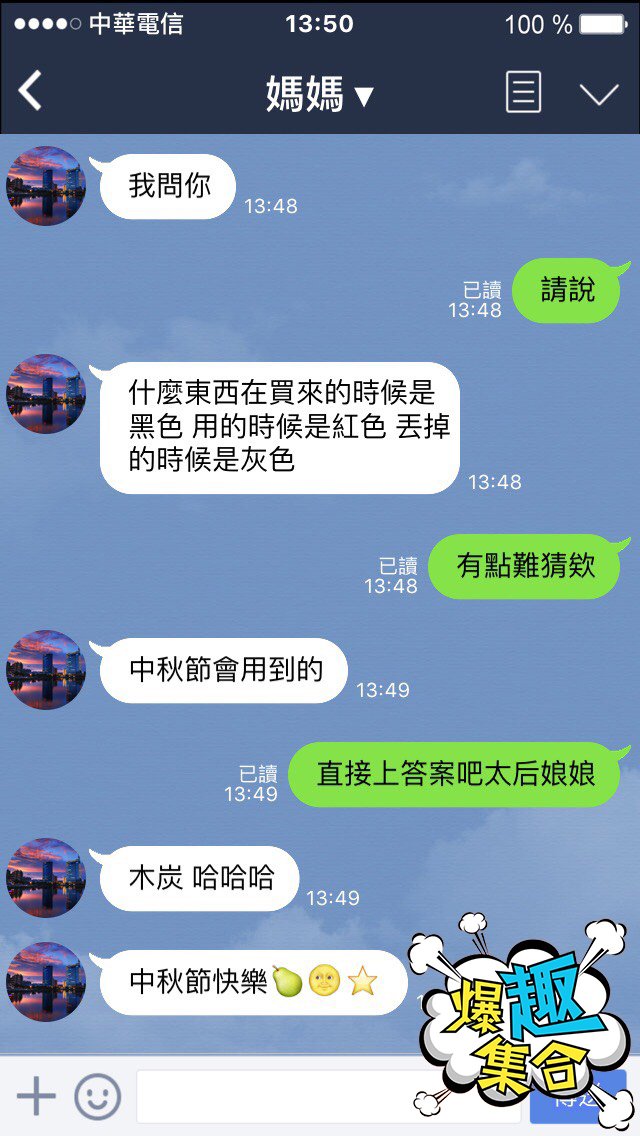The height and width of the screenshot is (1136, 640).
Task: Tap the plus icon to attach something
Action: click(36, 1097)
